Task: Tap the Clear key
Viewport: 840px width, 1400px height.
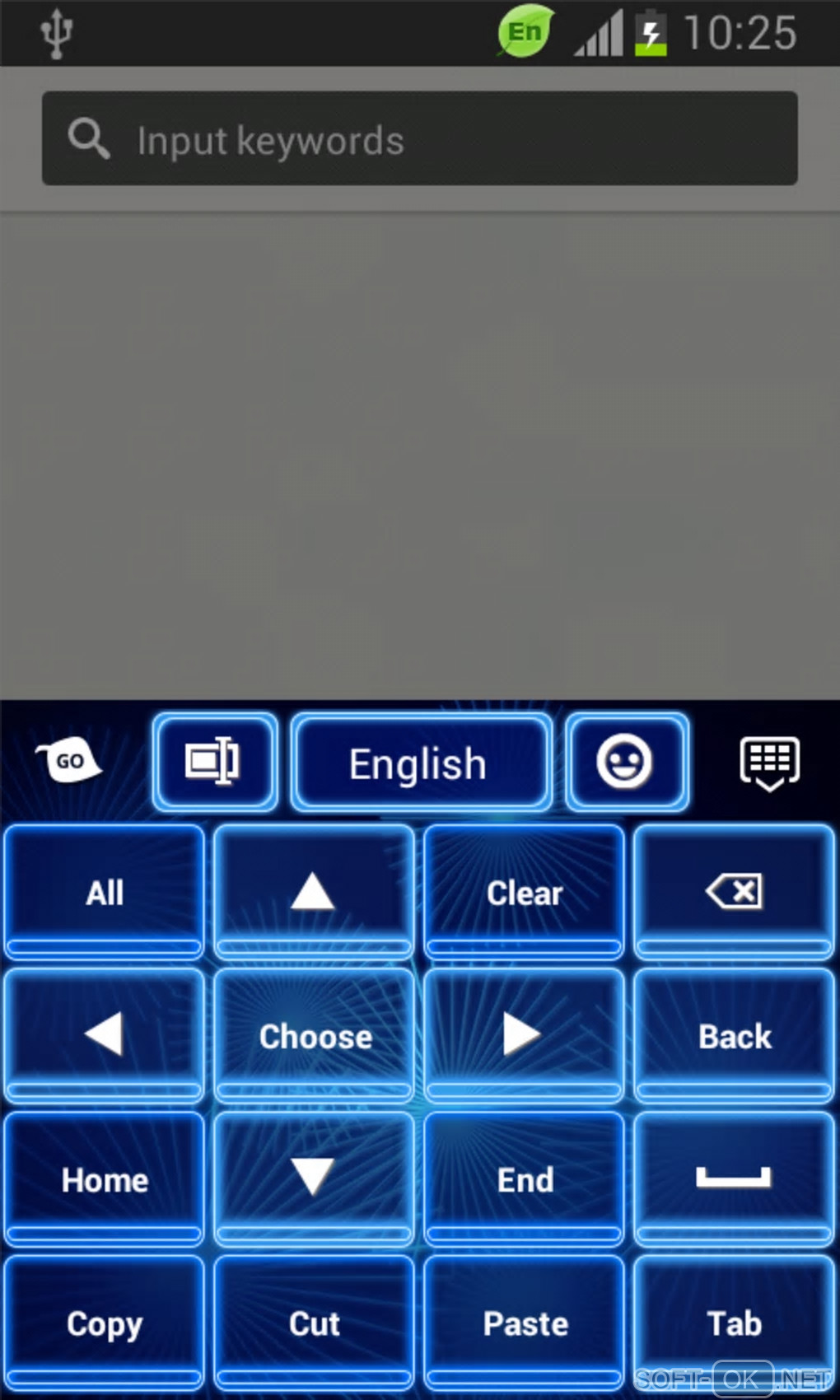Action: (x=525, y=893)
